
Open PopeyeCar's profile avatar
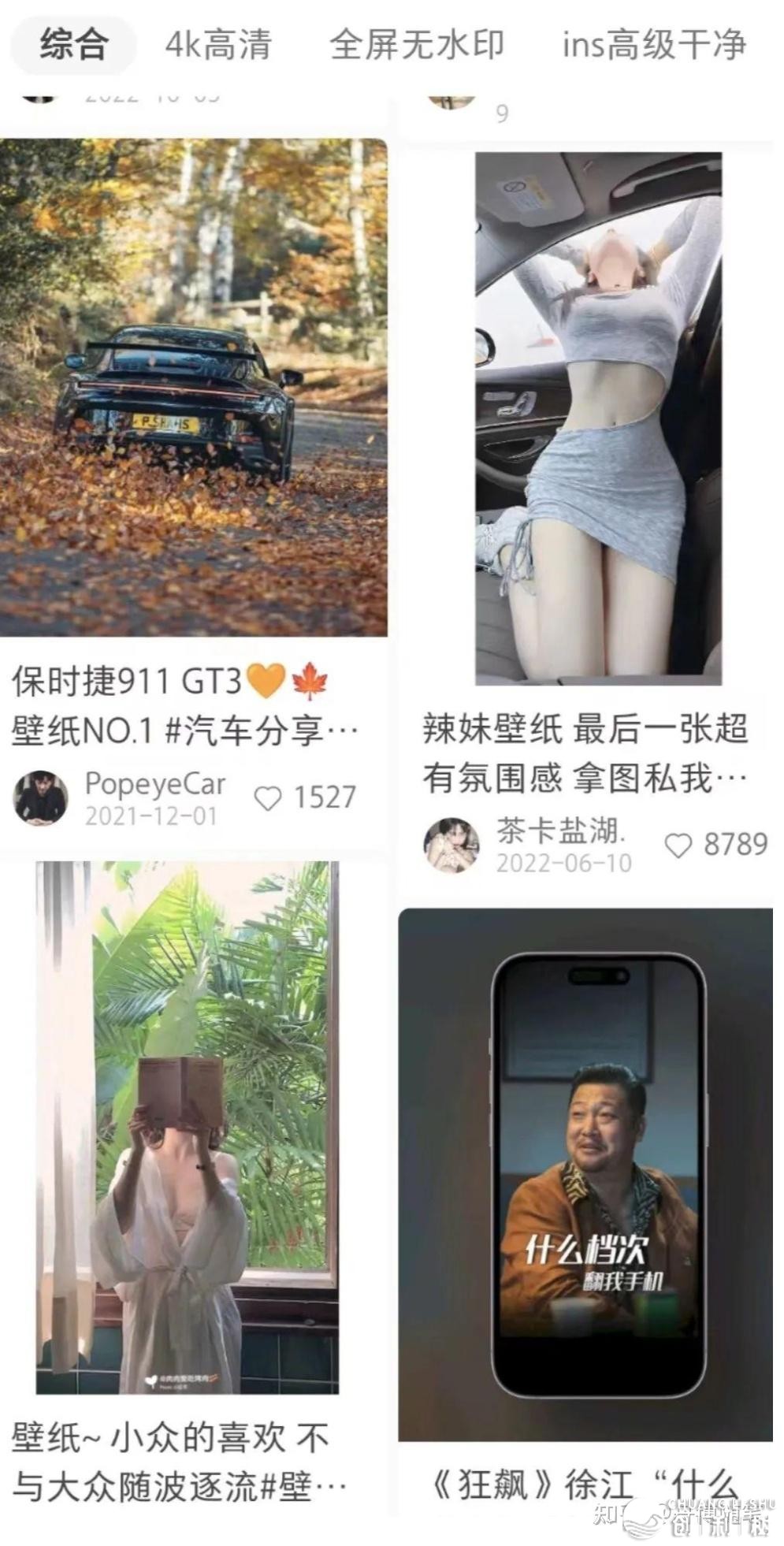[40, 798]
